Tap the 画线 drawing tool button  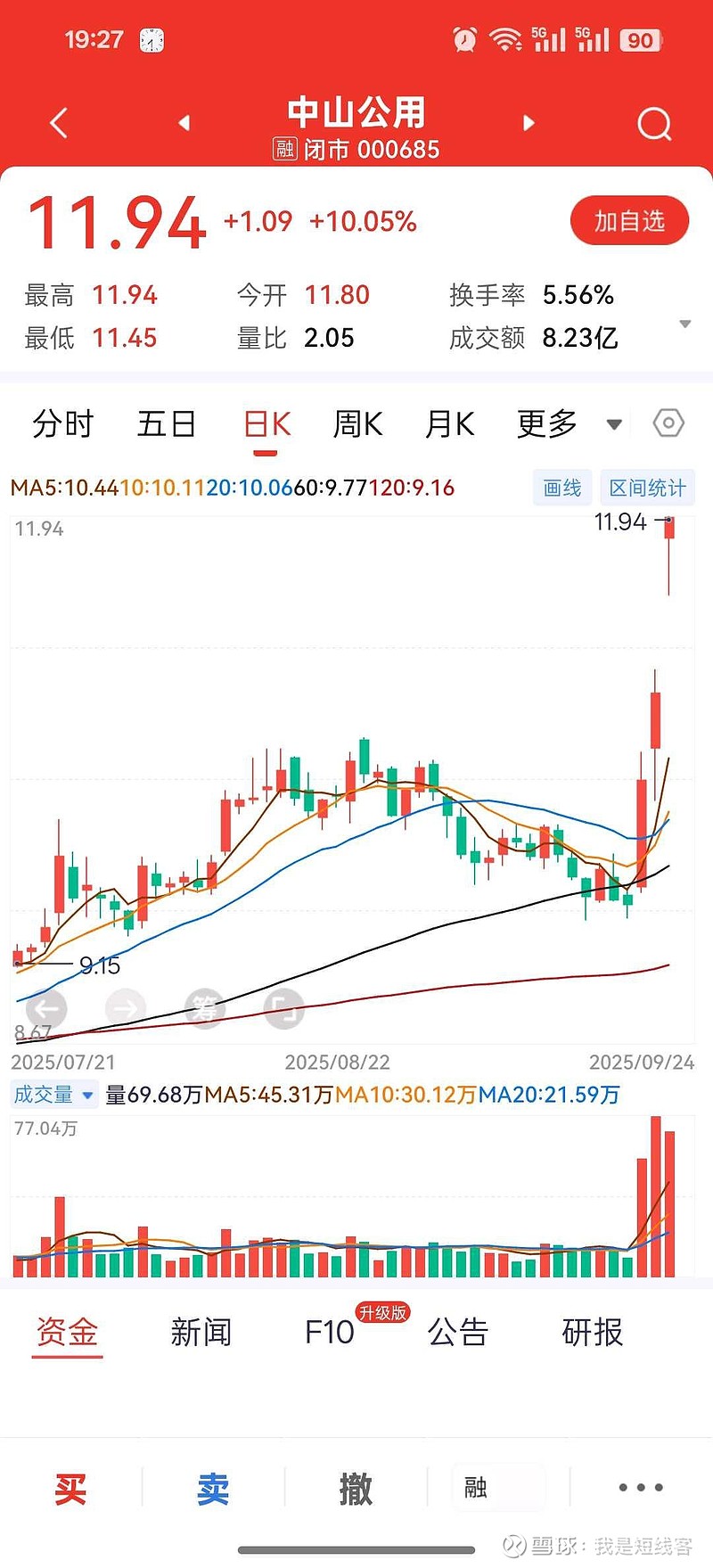pos(562,488)
